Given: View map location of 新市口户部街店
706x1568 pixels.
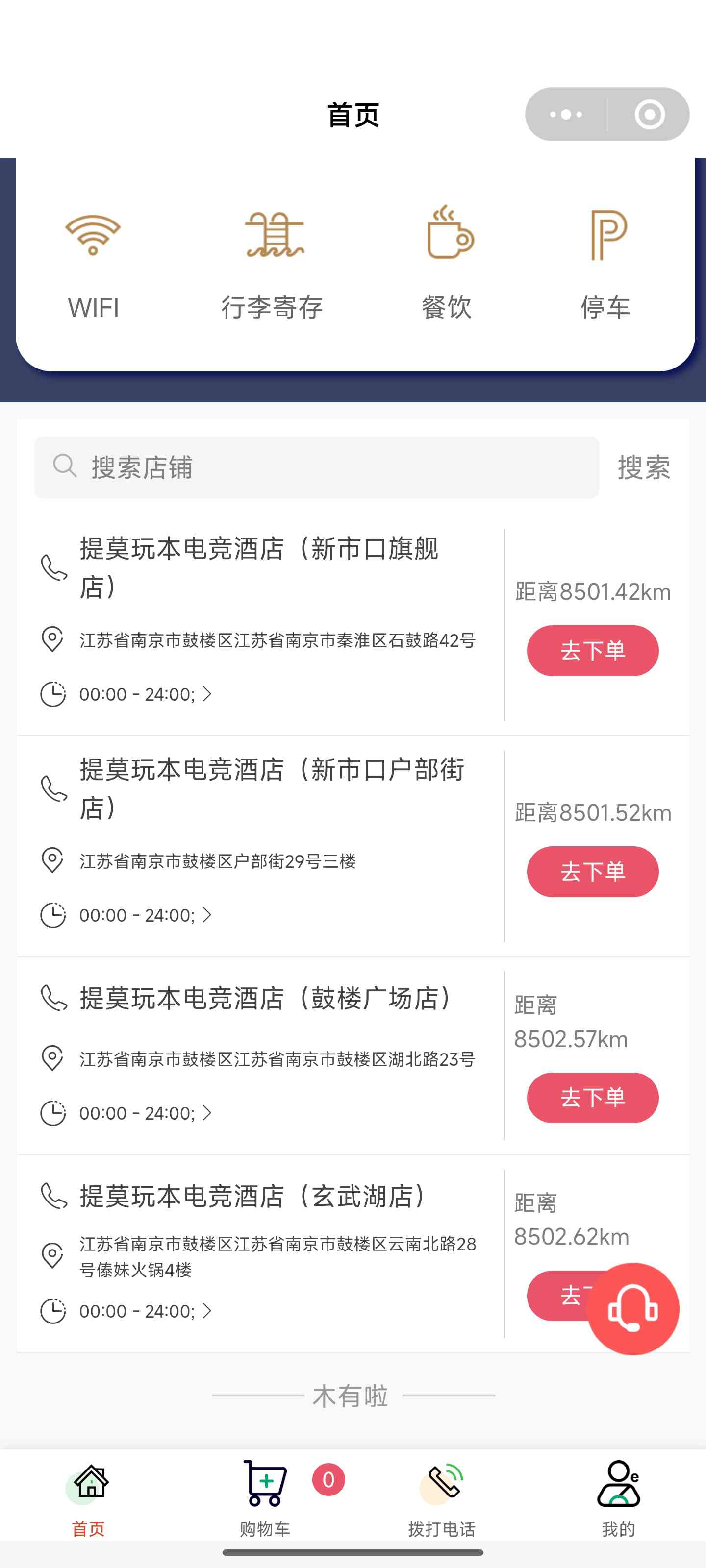Looking at the screenshot, I should [x=52, y=860].
